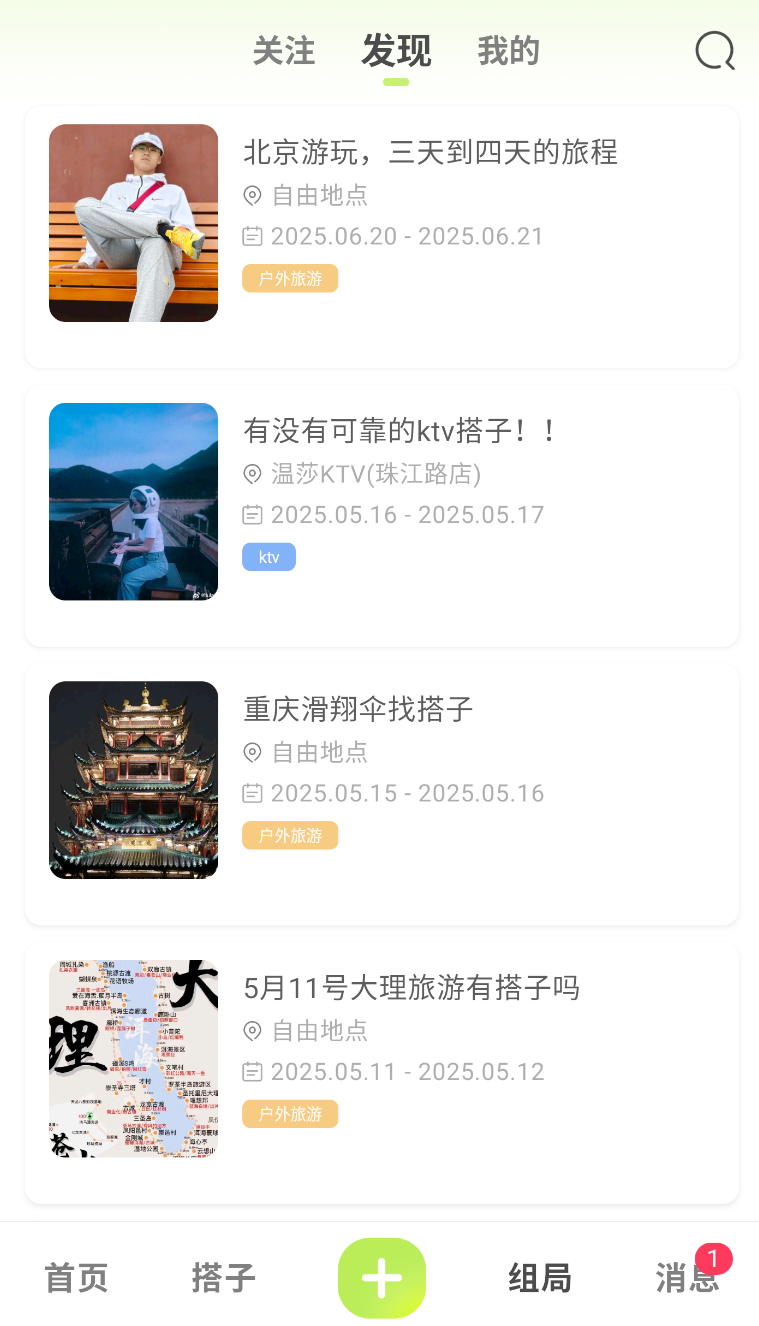Open 搭子 in the bottom navigation
The width and height of the screenshot is (759, 1326).
pos(222,1277)
